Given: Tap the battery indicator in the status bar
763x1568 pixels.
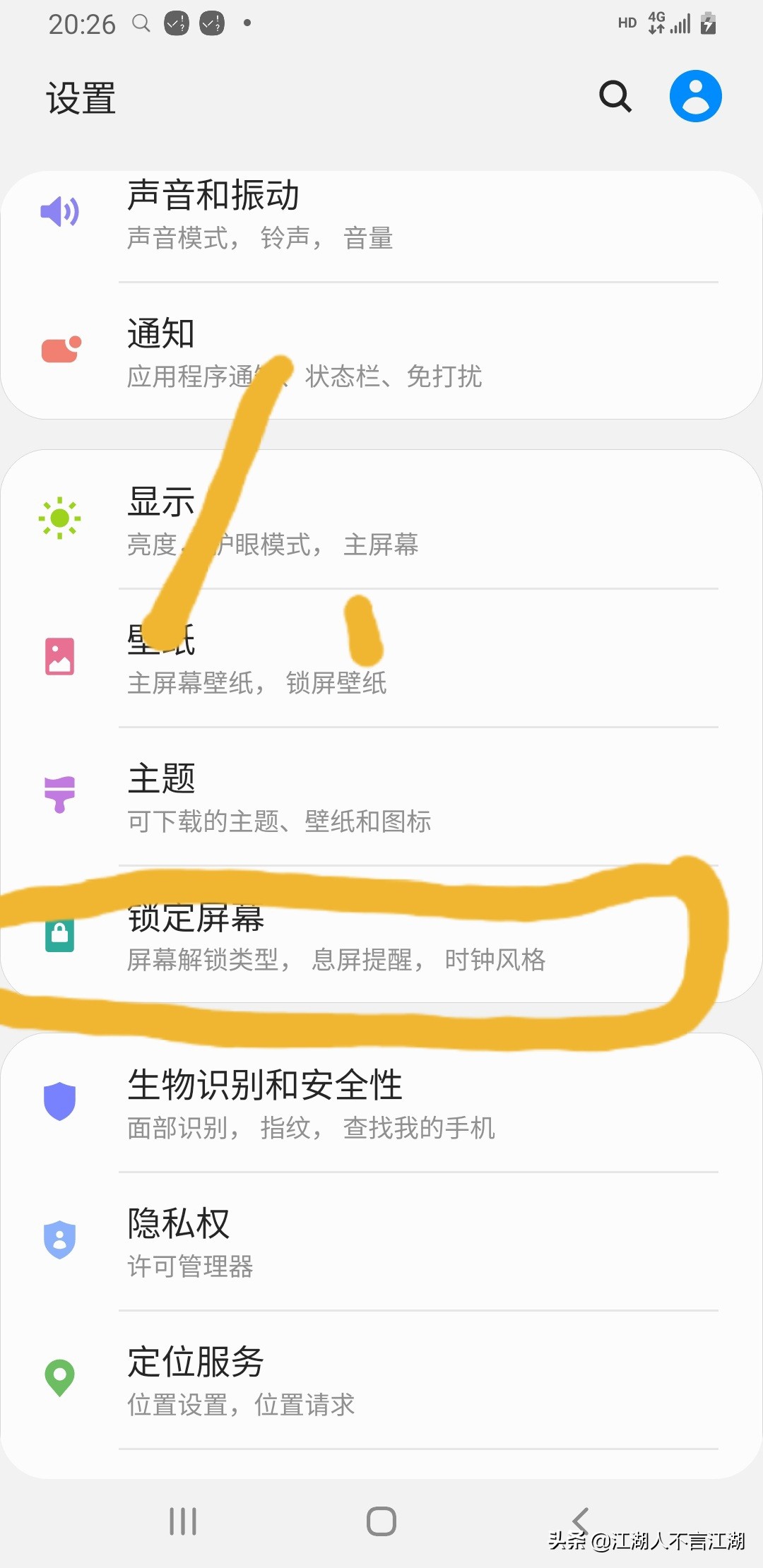Looking at the screenshot, I should point(706,23).
